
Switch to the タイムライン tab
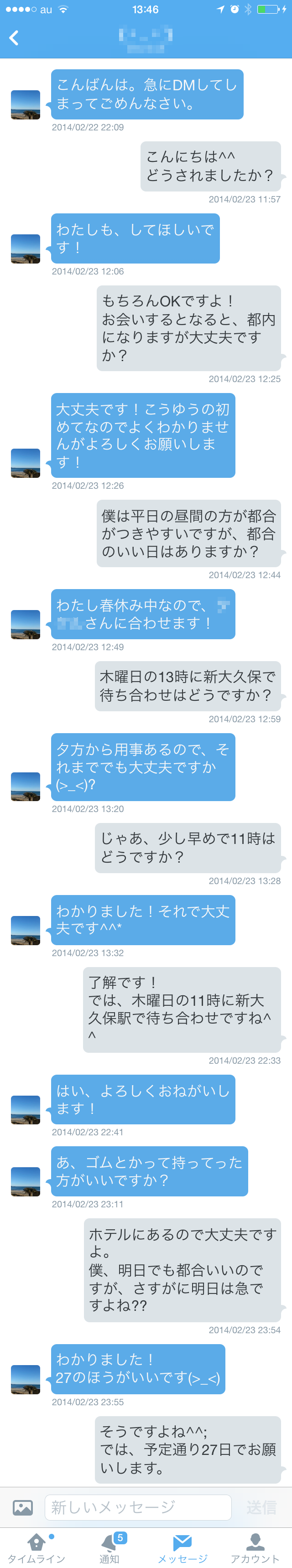coord(36,1548)
